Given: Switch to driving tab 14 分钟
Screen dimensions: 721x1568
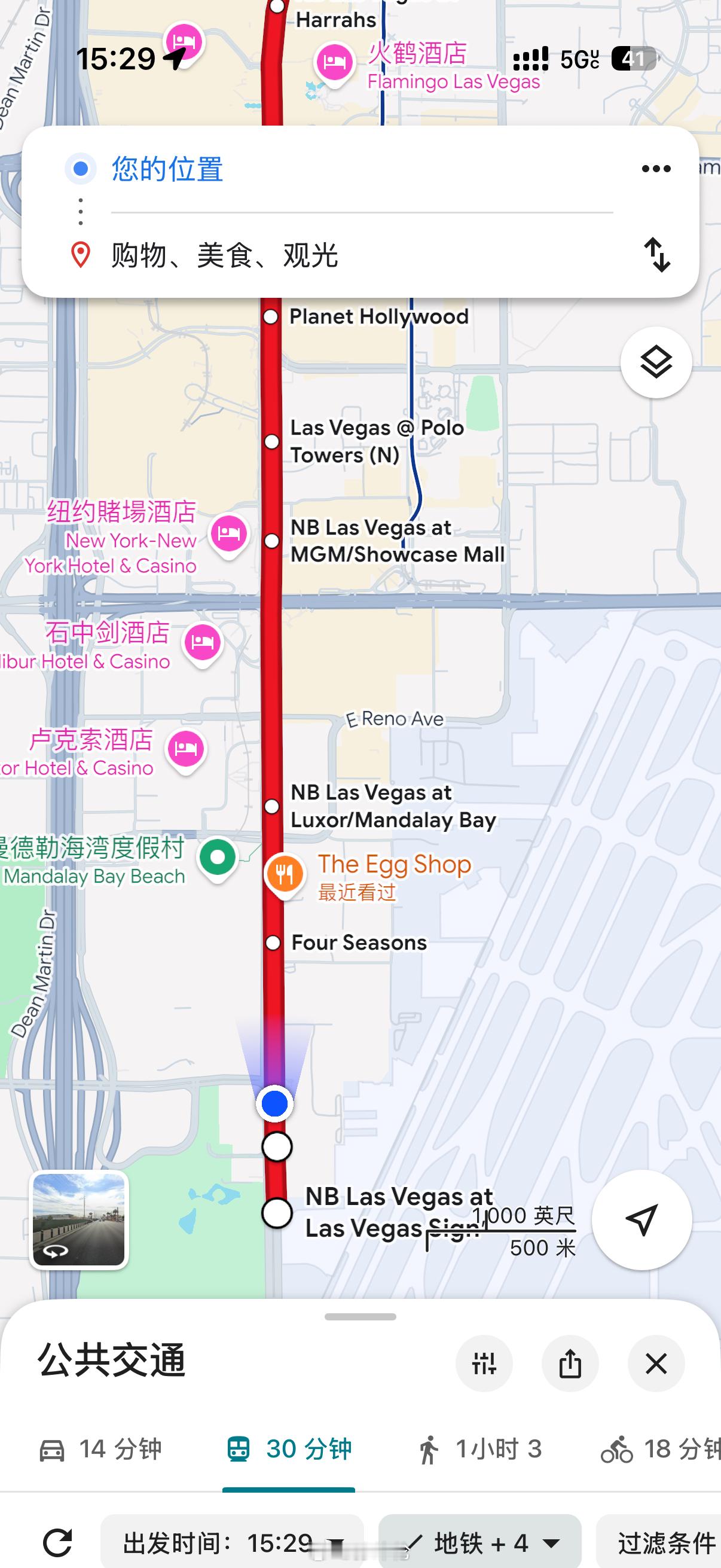Looking at the screenshot, I should coord(101,1450).
